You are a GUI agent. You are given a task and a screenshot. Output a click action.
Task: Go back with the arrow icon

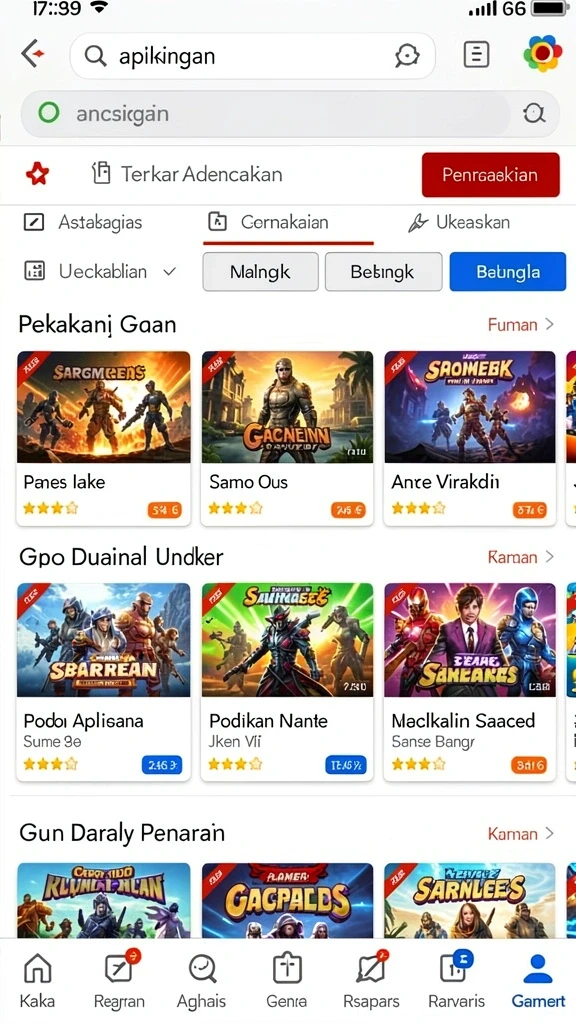(33, 54)
